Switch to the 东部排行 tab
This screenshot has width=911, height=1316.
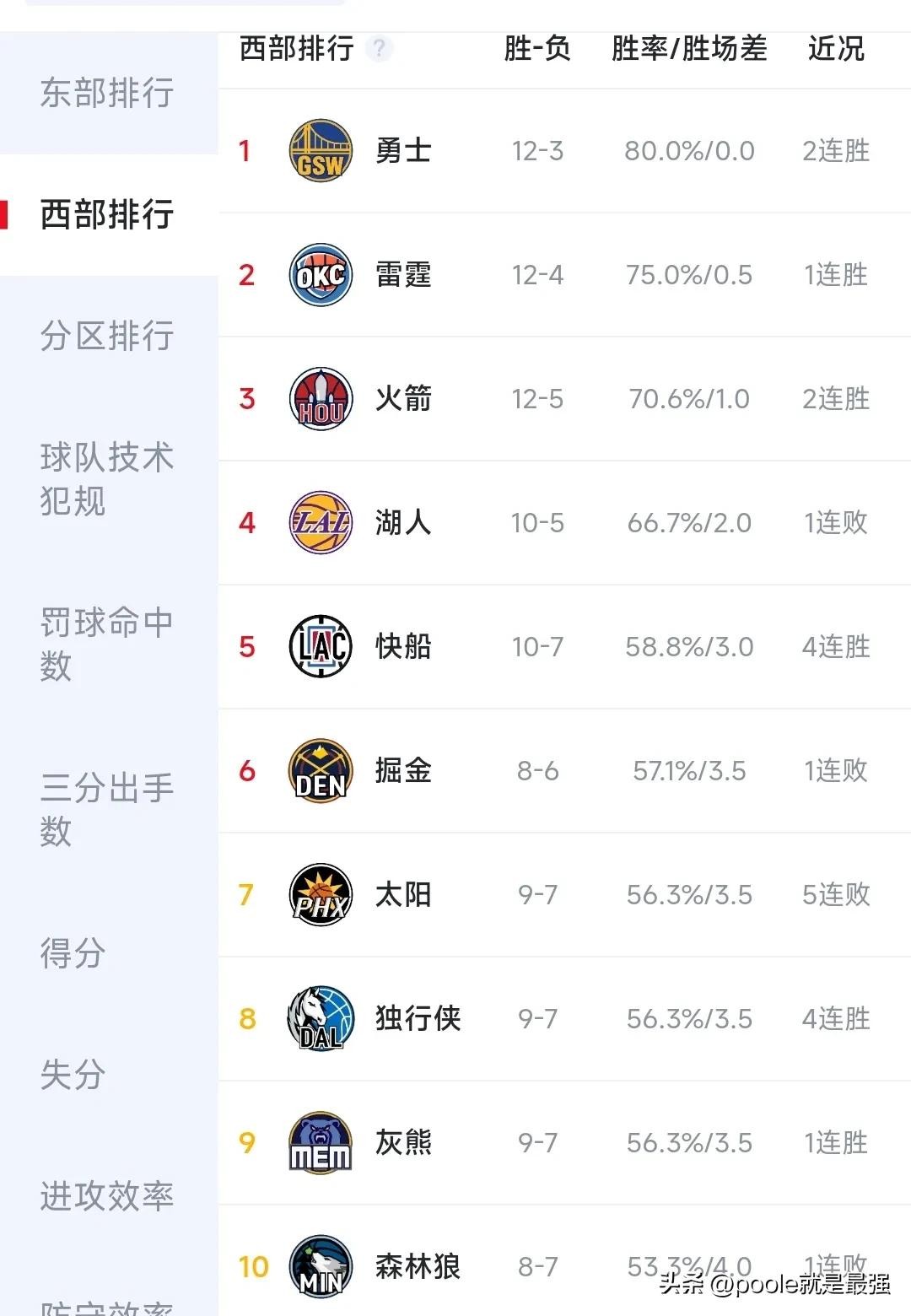tap(107, 93)
